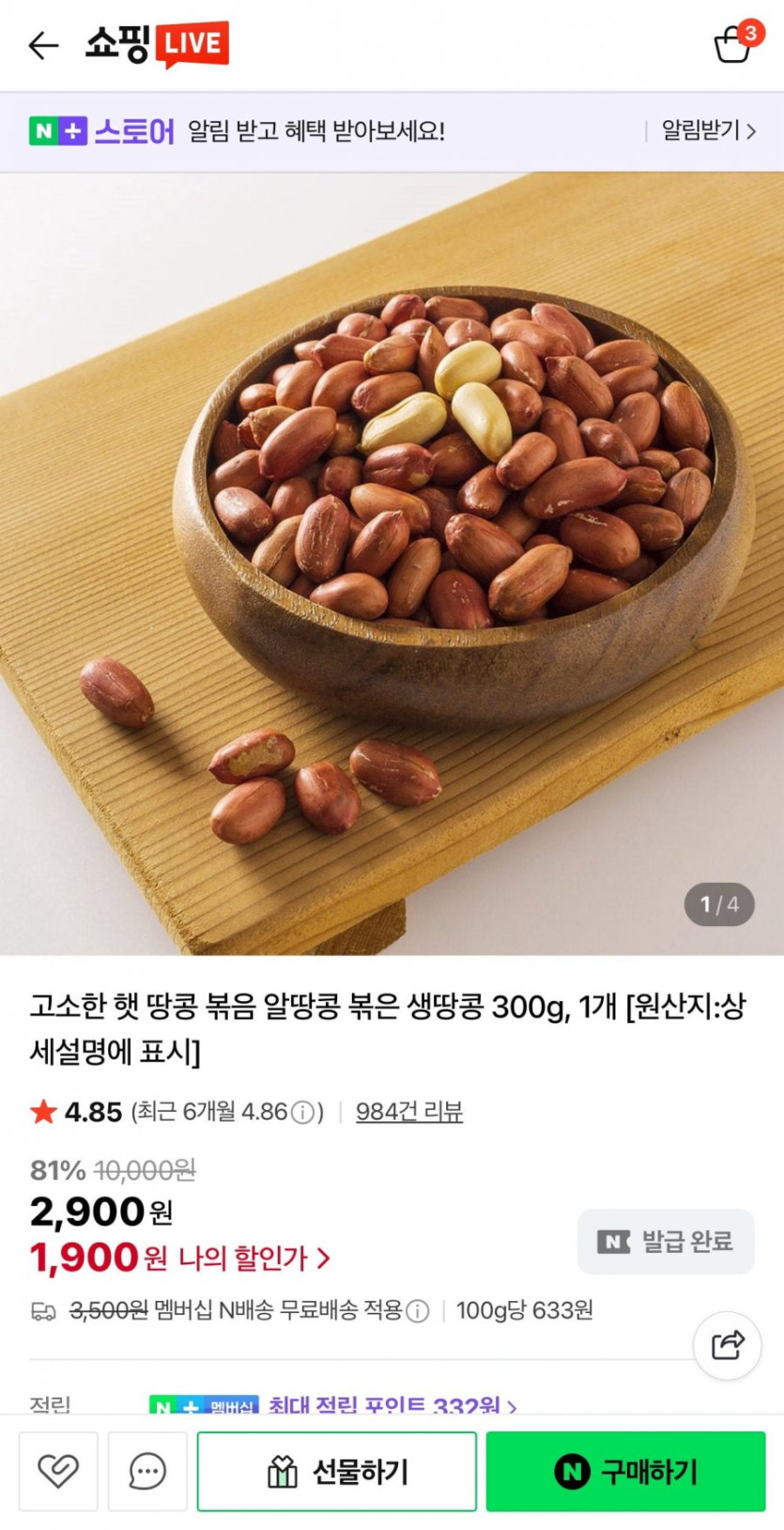Open the 984건 리뷰 link
This screenshot has height=1530, width=784.
pyautogui.click(x=408, y=1112)
